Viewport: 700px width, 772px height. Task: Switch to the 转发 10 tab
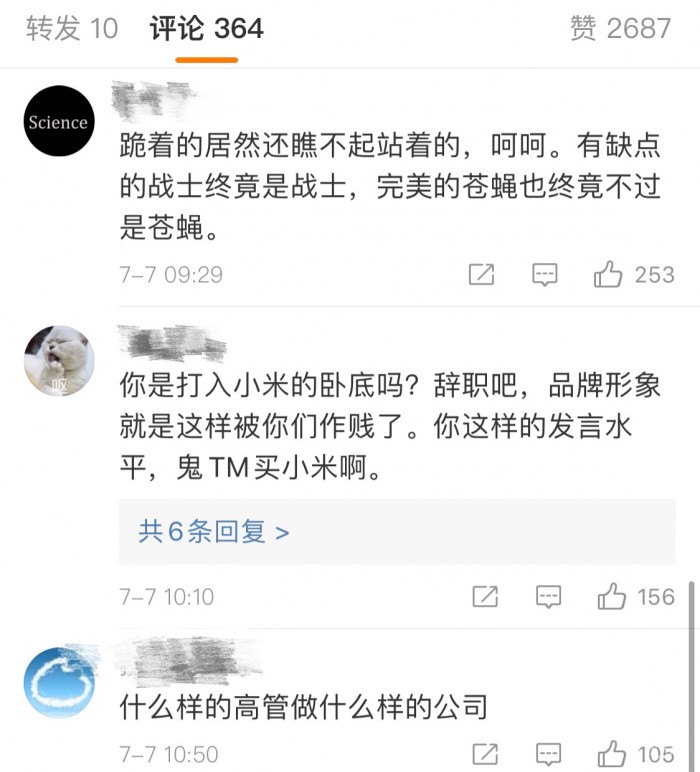click(x=71, y=28)
